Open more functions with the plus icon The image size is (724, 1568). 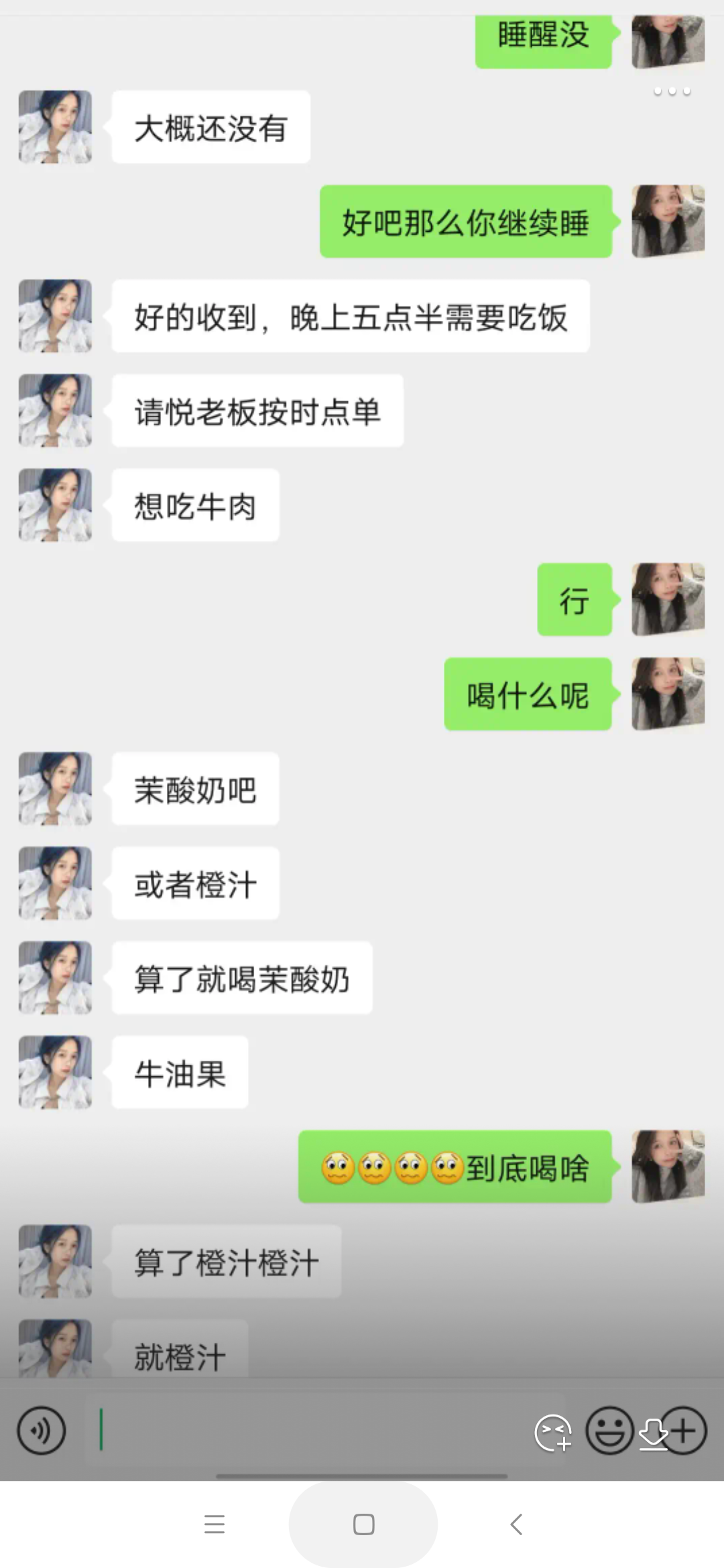(684, 1431)
